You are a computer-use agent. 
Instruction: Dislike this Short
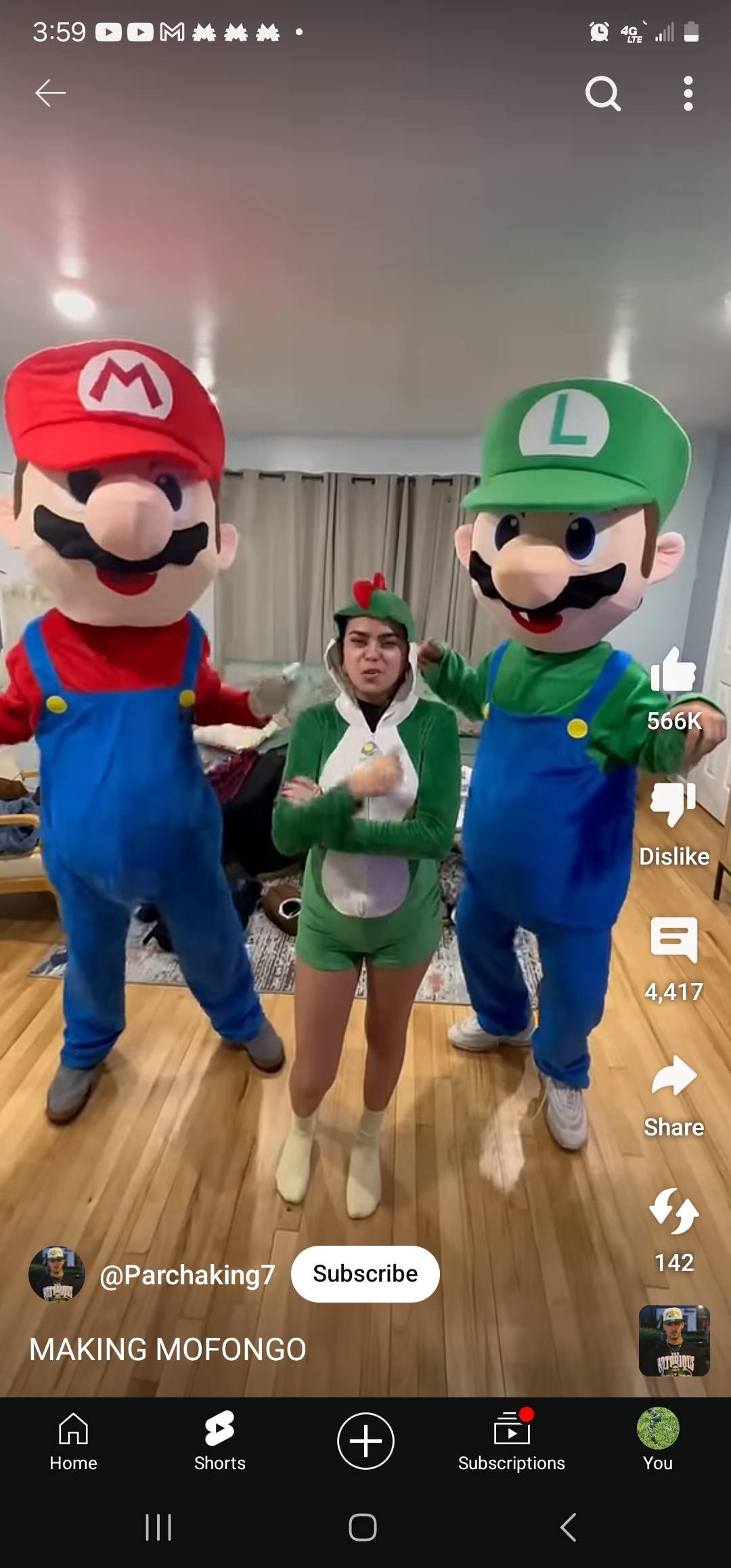pyautogui.click(x=673, y=806)
